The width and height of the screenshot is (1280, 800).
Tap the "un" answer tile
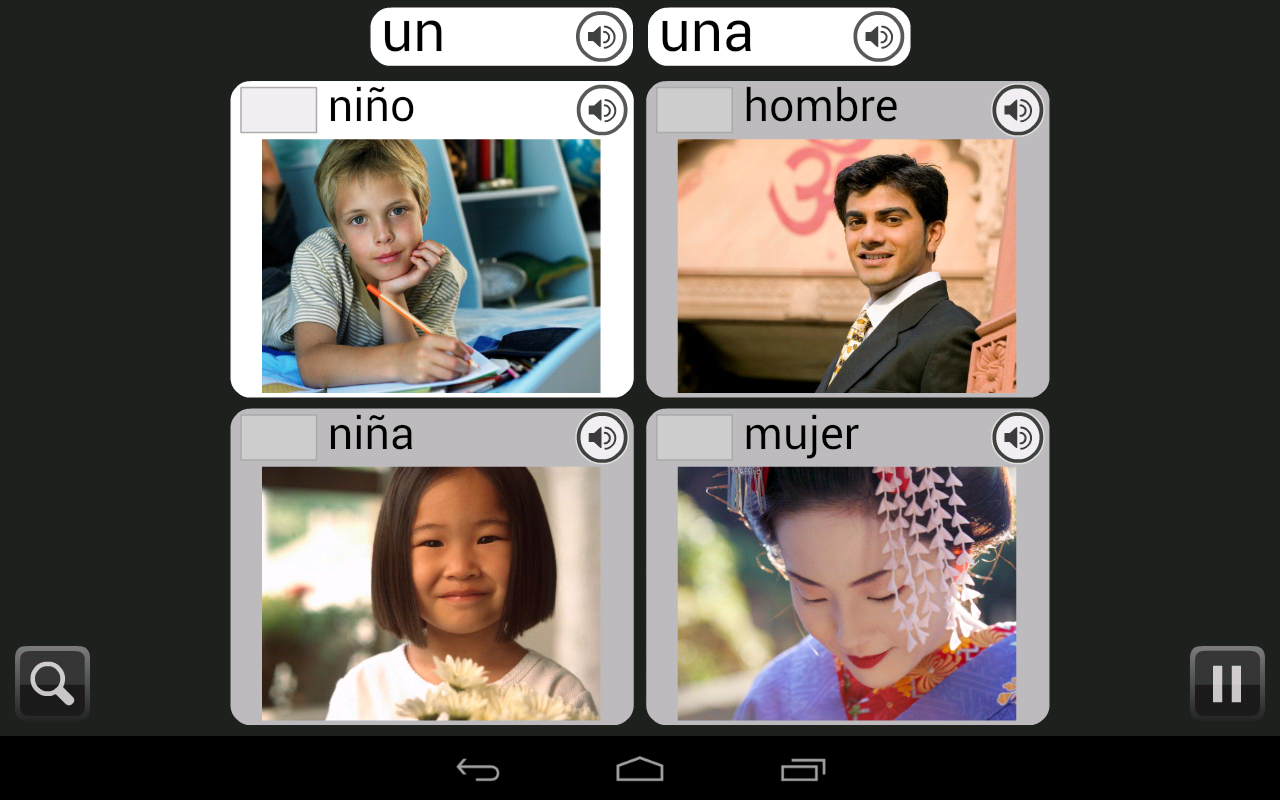tap(470, 37)
